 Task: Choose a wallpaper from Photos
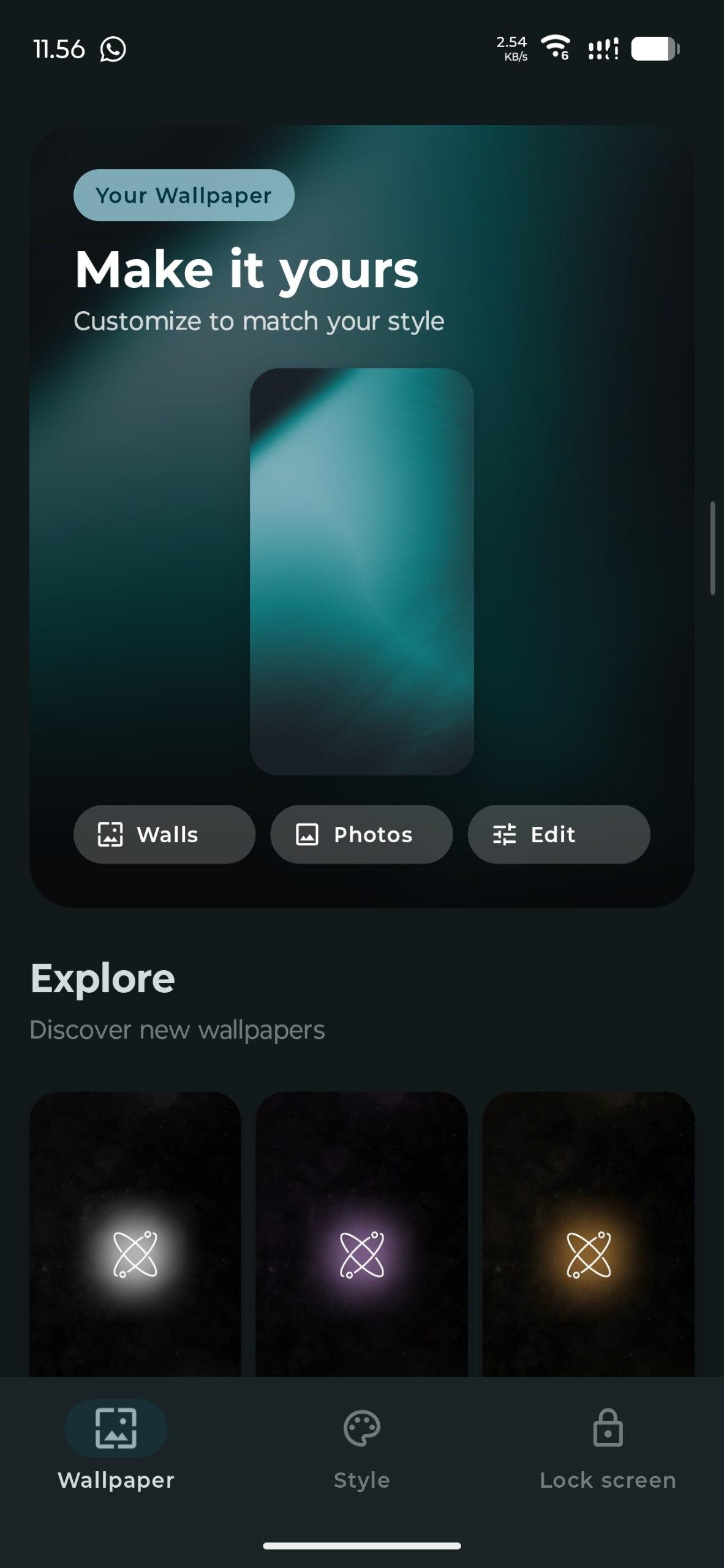click(361, 834)
